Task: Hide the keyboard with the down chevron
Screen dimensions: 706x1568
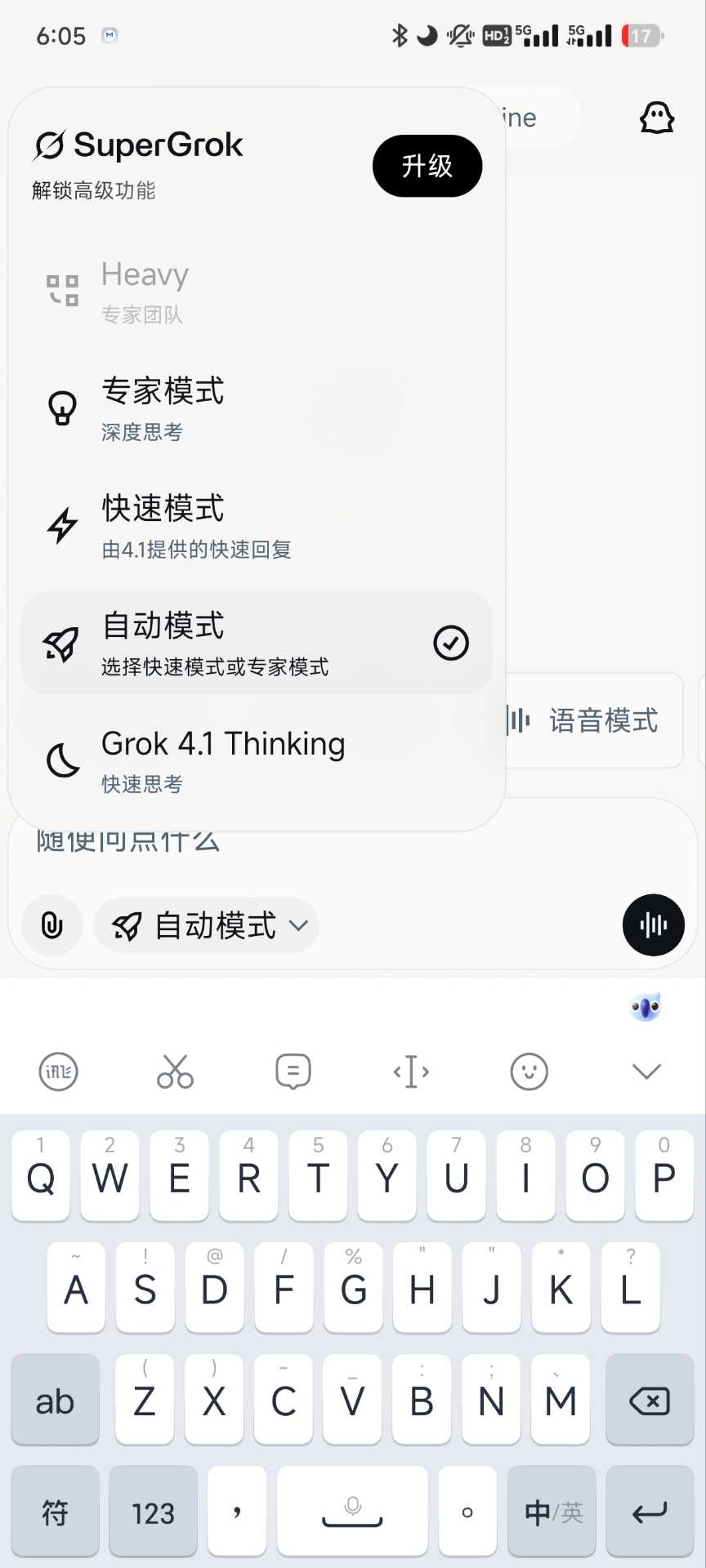Action: coord(646,1071)
